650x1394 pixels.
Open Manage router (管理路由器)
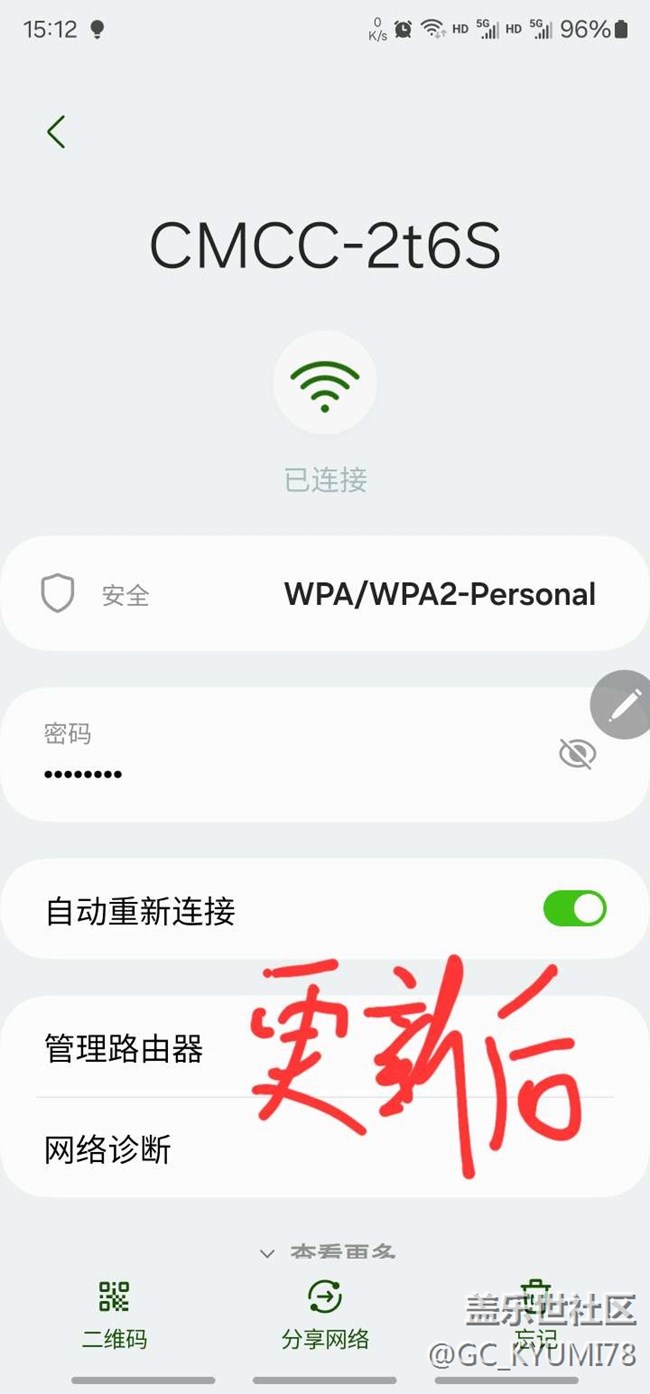[x=124, y=1048]
